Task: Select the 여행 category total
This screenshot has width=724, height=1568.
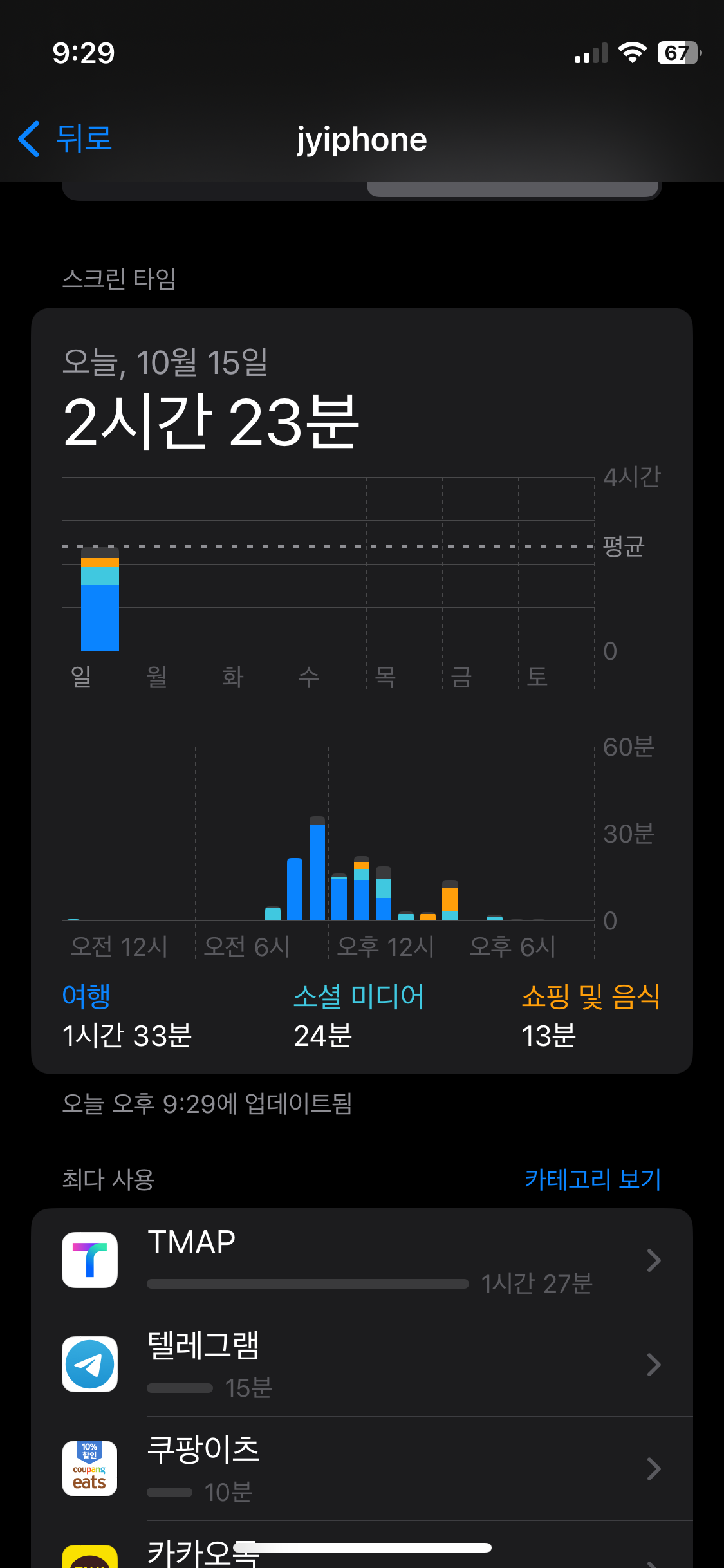Action: click(127, 1016)
